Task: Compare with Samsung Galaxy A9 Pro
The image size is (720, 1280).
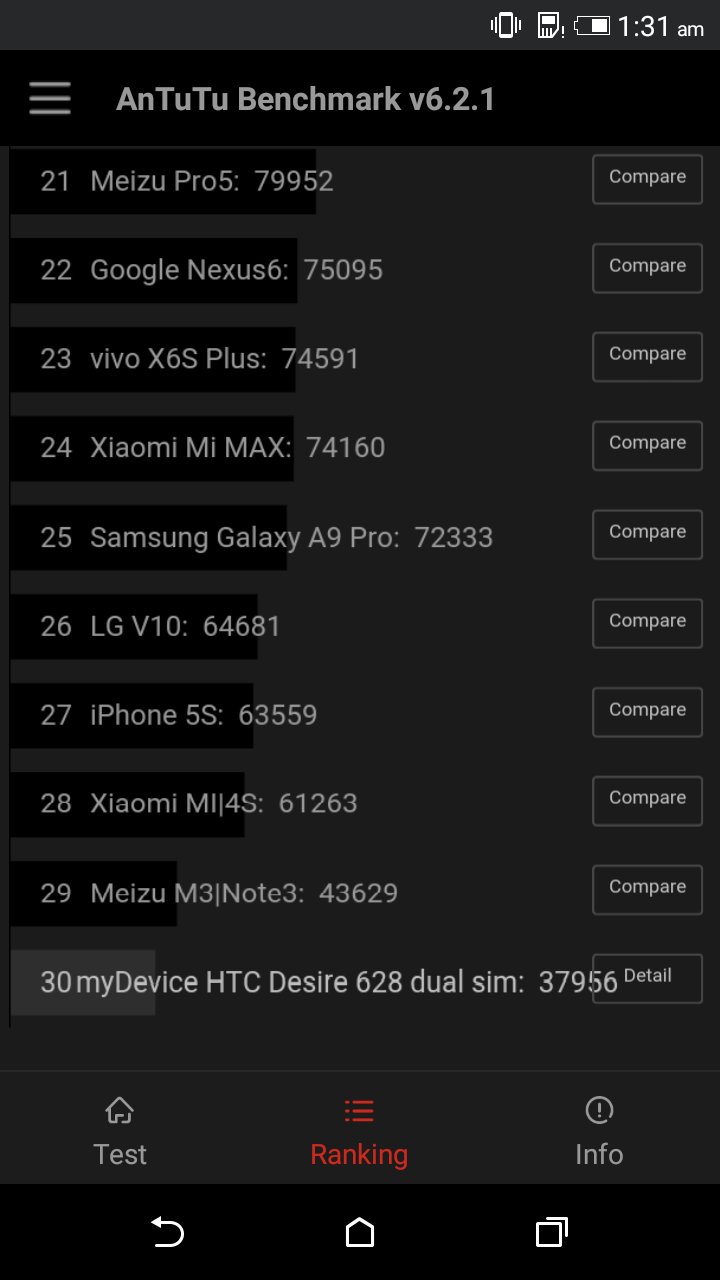Action: (x=647, y=534)
